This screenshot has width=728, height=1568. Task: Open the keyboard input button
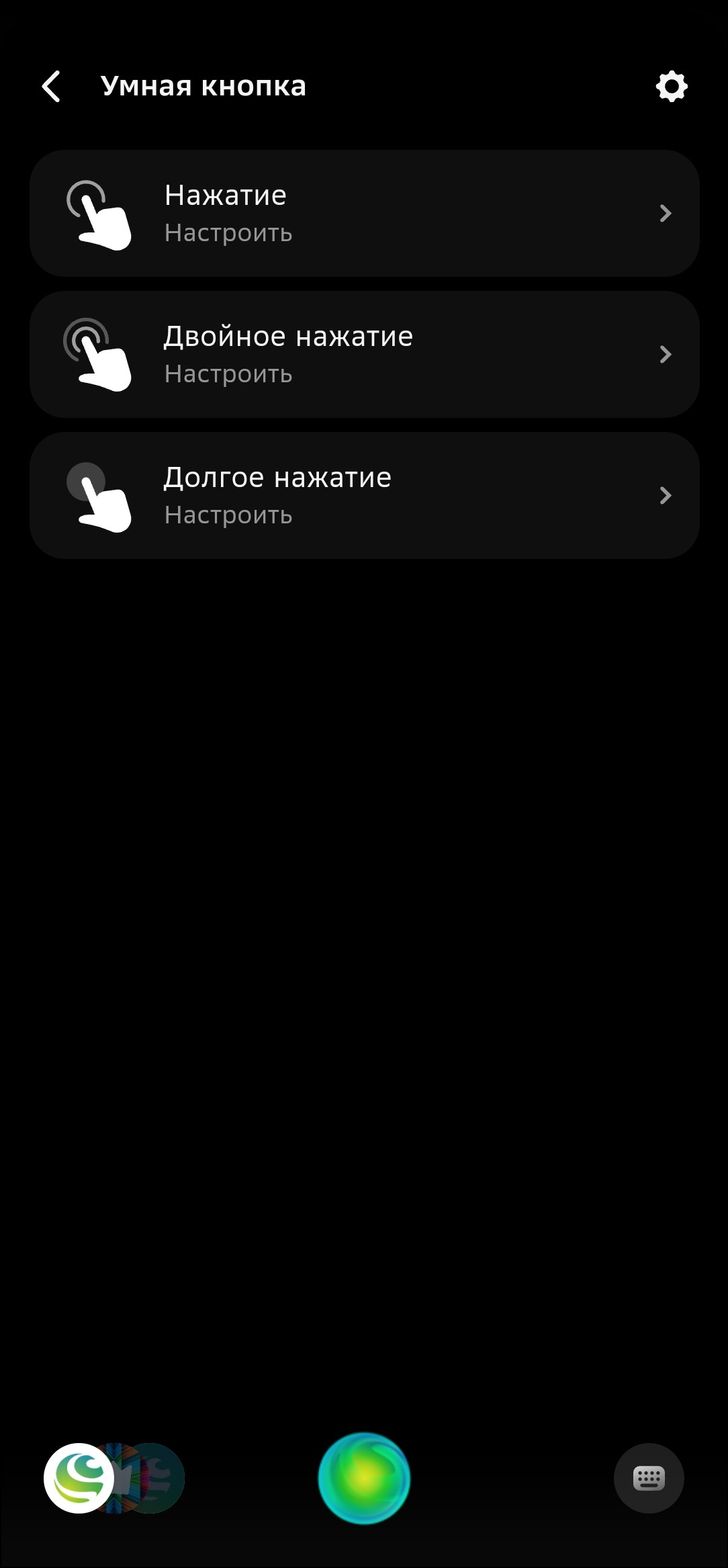649,1478
